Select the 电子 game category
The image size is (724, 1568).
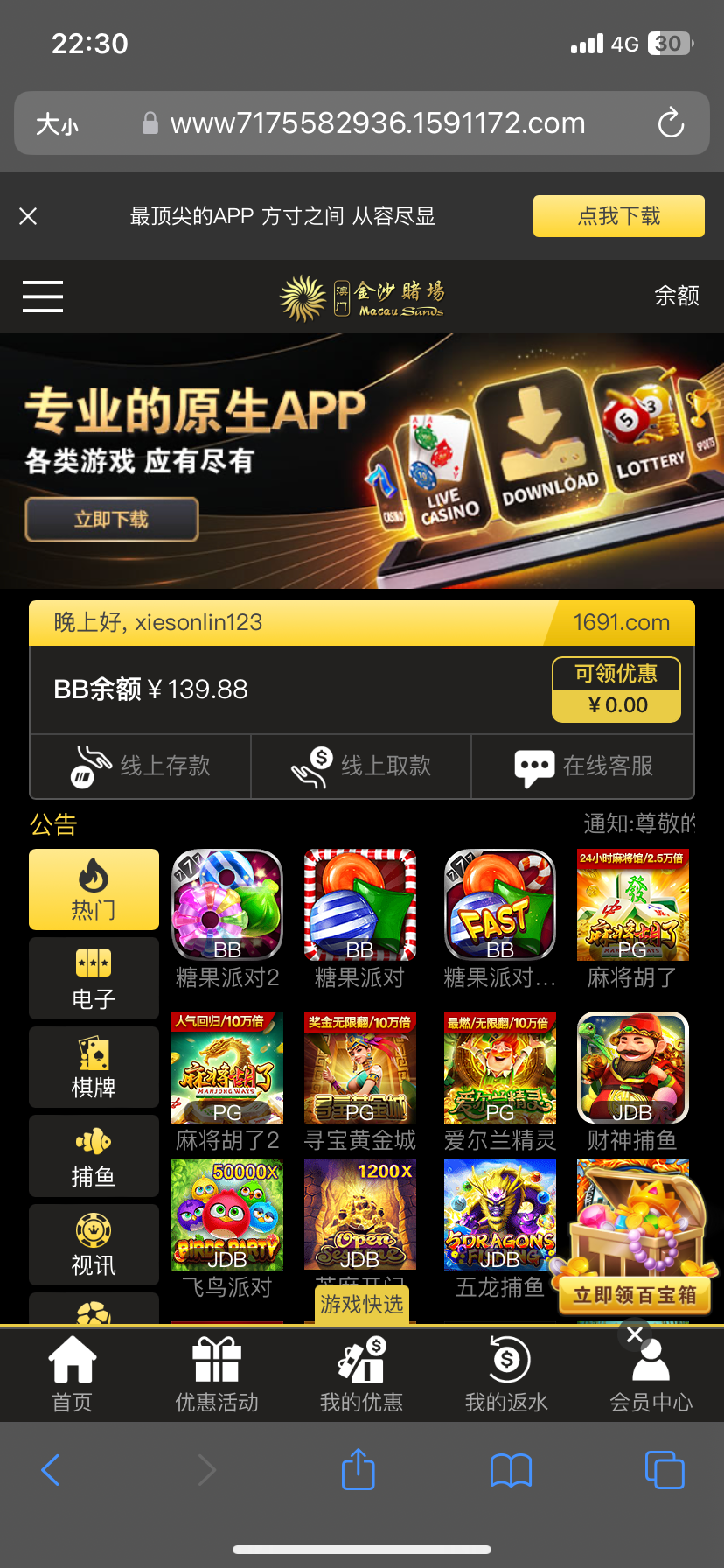(94, 978)
